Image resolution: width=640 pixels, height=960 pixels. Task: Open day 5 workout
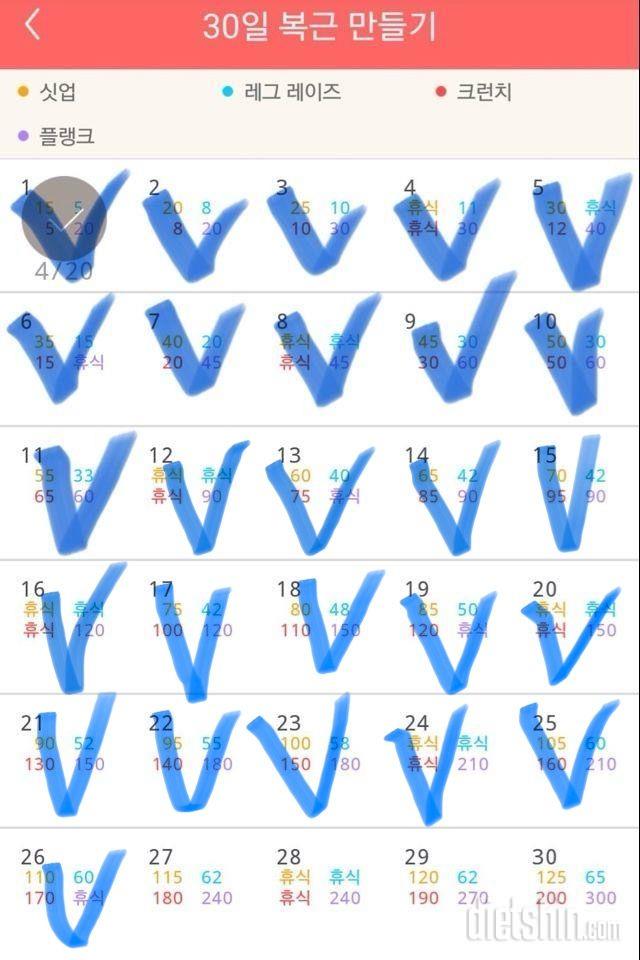point(576,226)
